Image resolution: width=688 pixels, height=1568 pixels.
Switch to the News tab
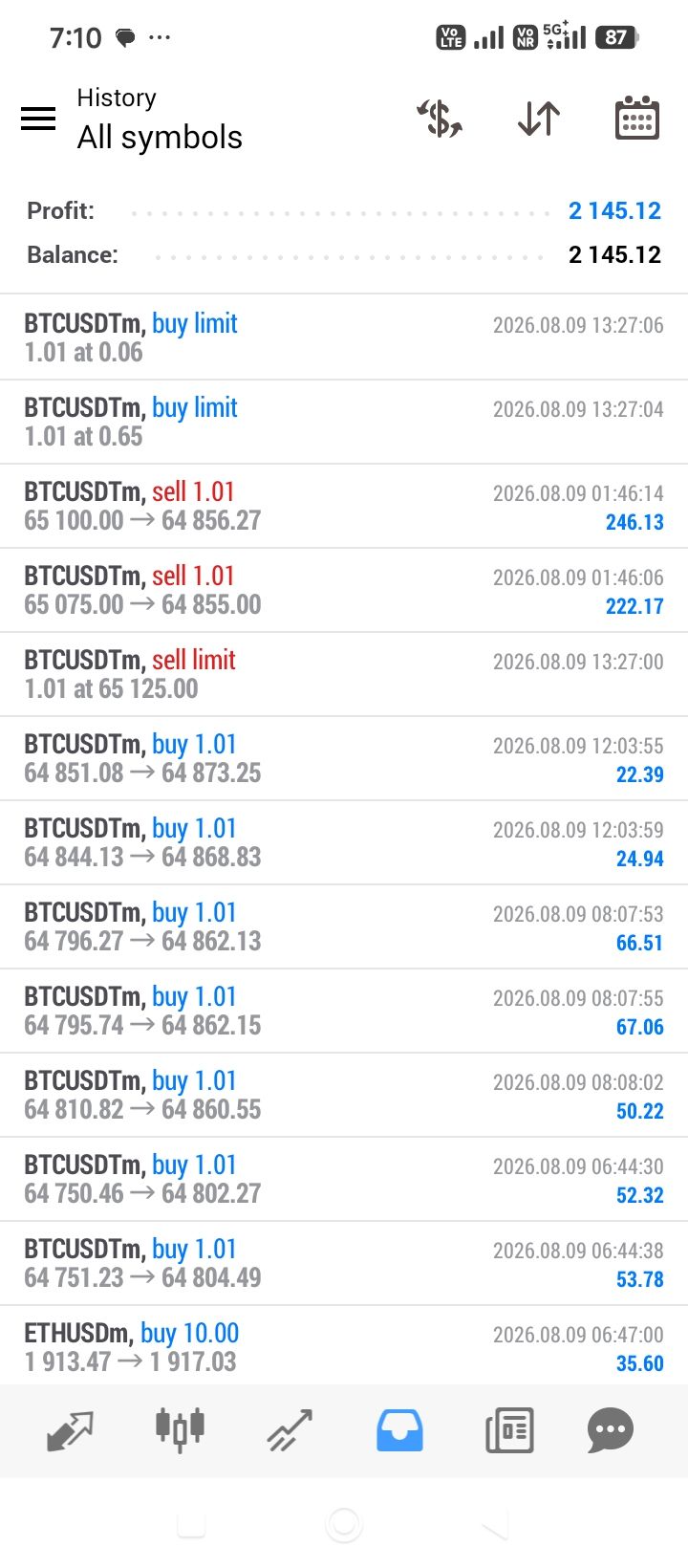pos(509,1430)
